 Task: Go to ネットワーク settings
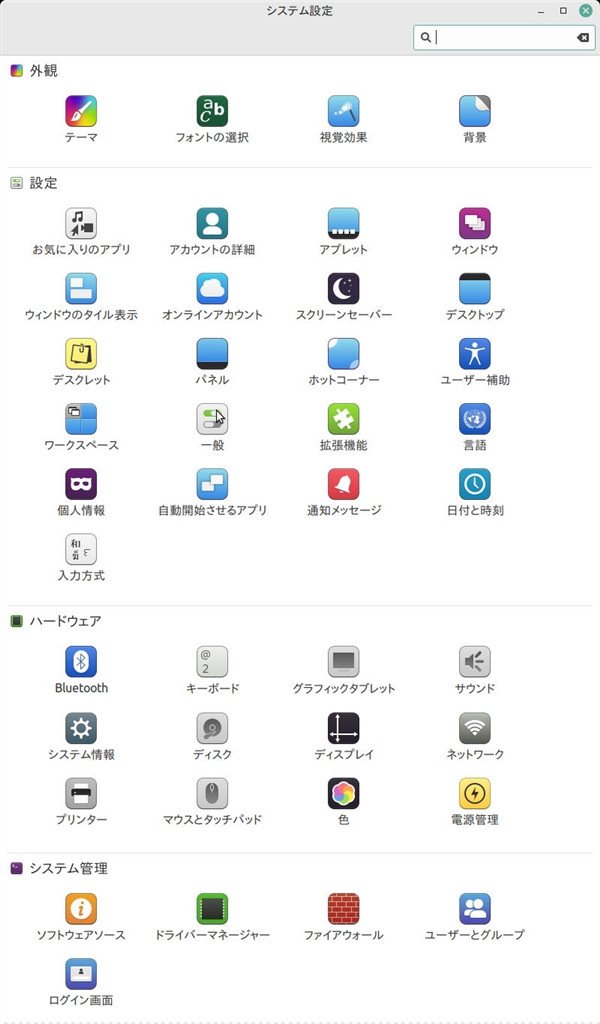coord(475,728)
